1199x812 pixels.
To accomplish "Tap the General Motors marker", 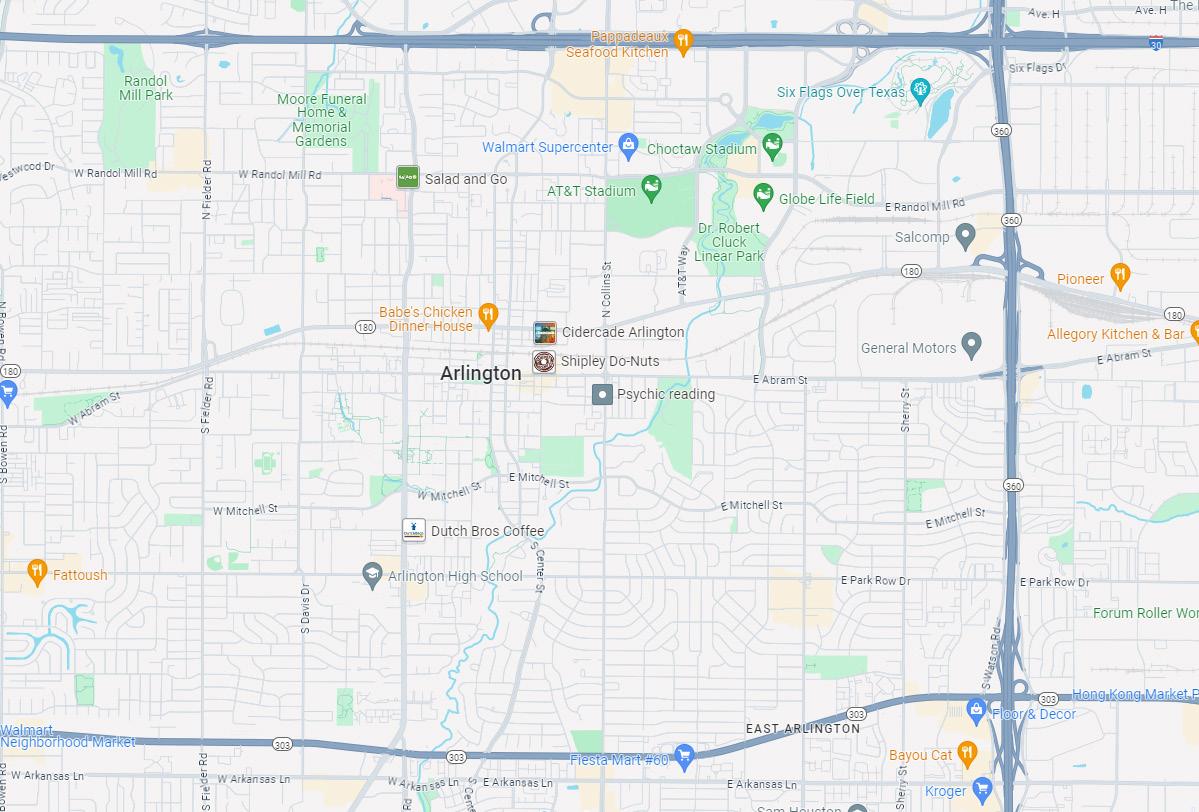I will pos(972,346).
